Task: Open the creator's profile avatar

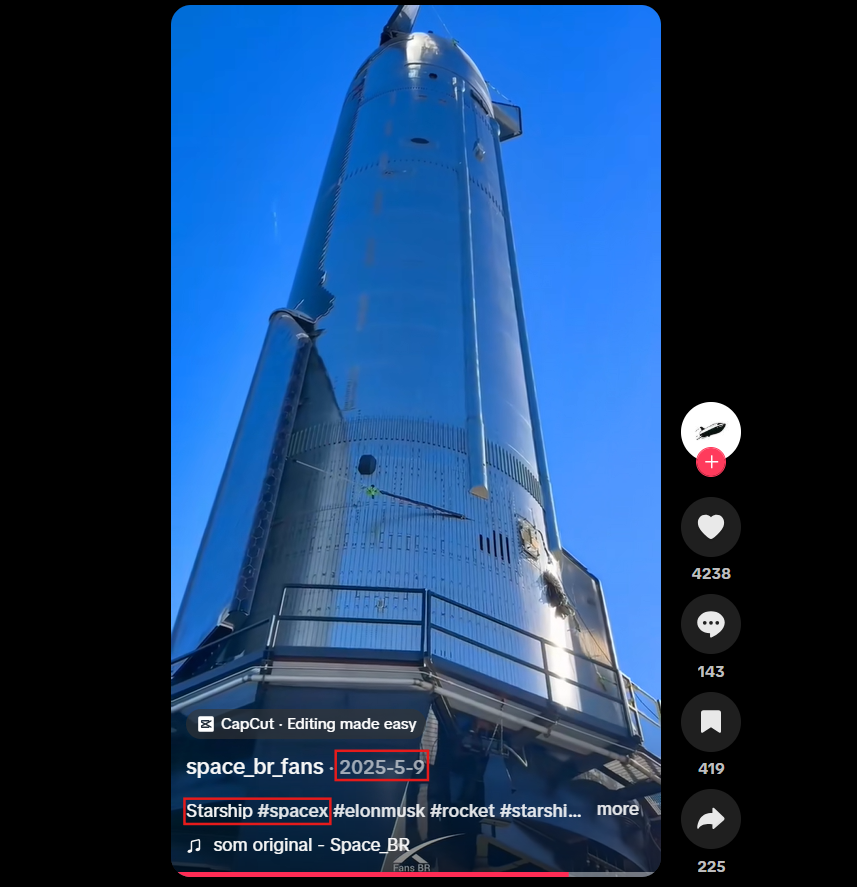Action: point(711,431)
